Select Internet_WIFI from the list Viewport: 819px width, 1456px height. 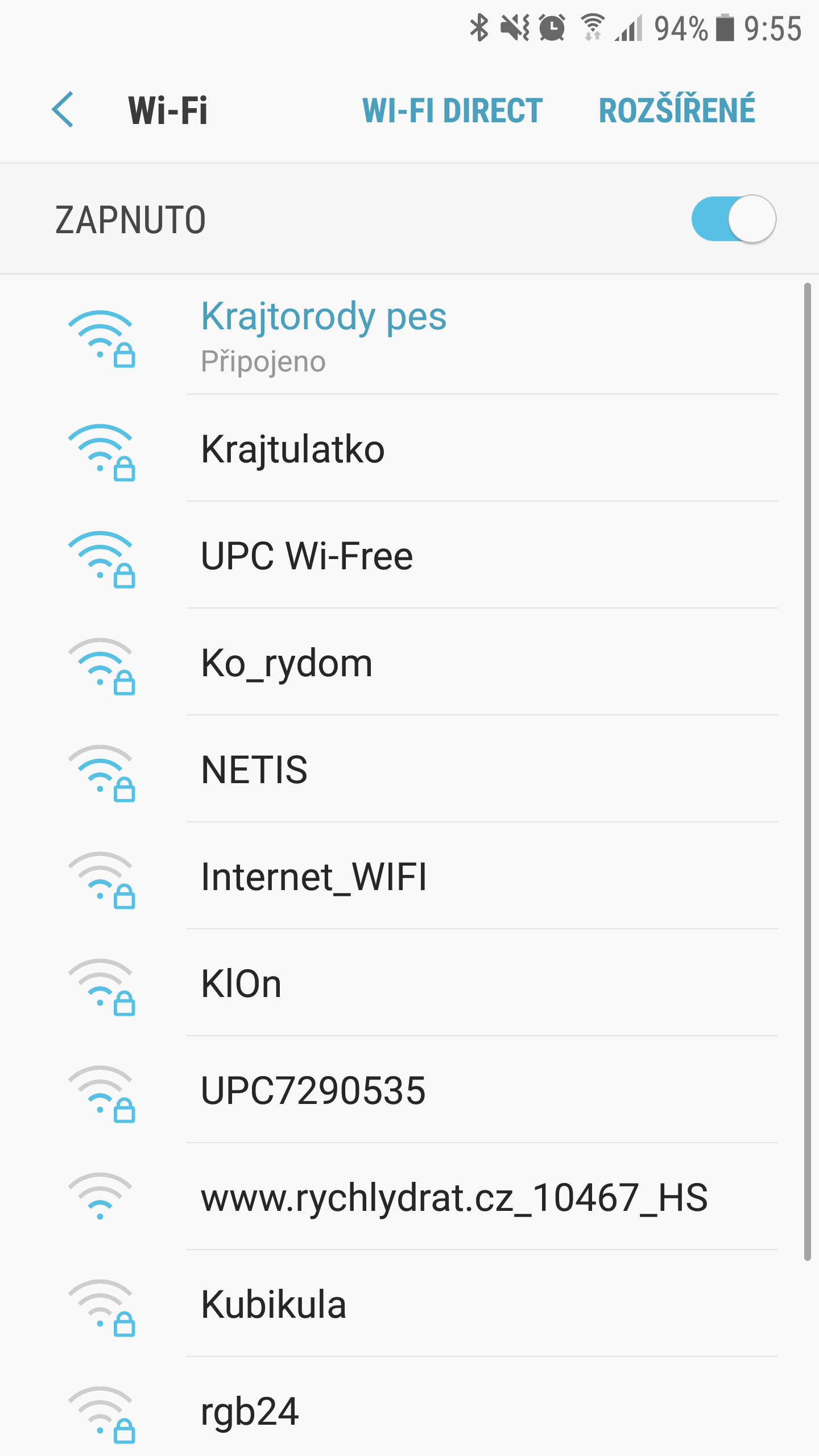(409, 876)
